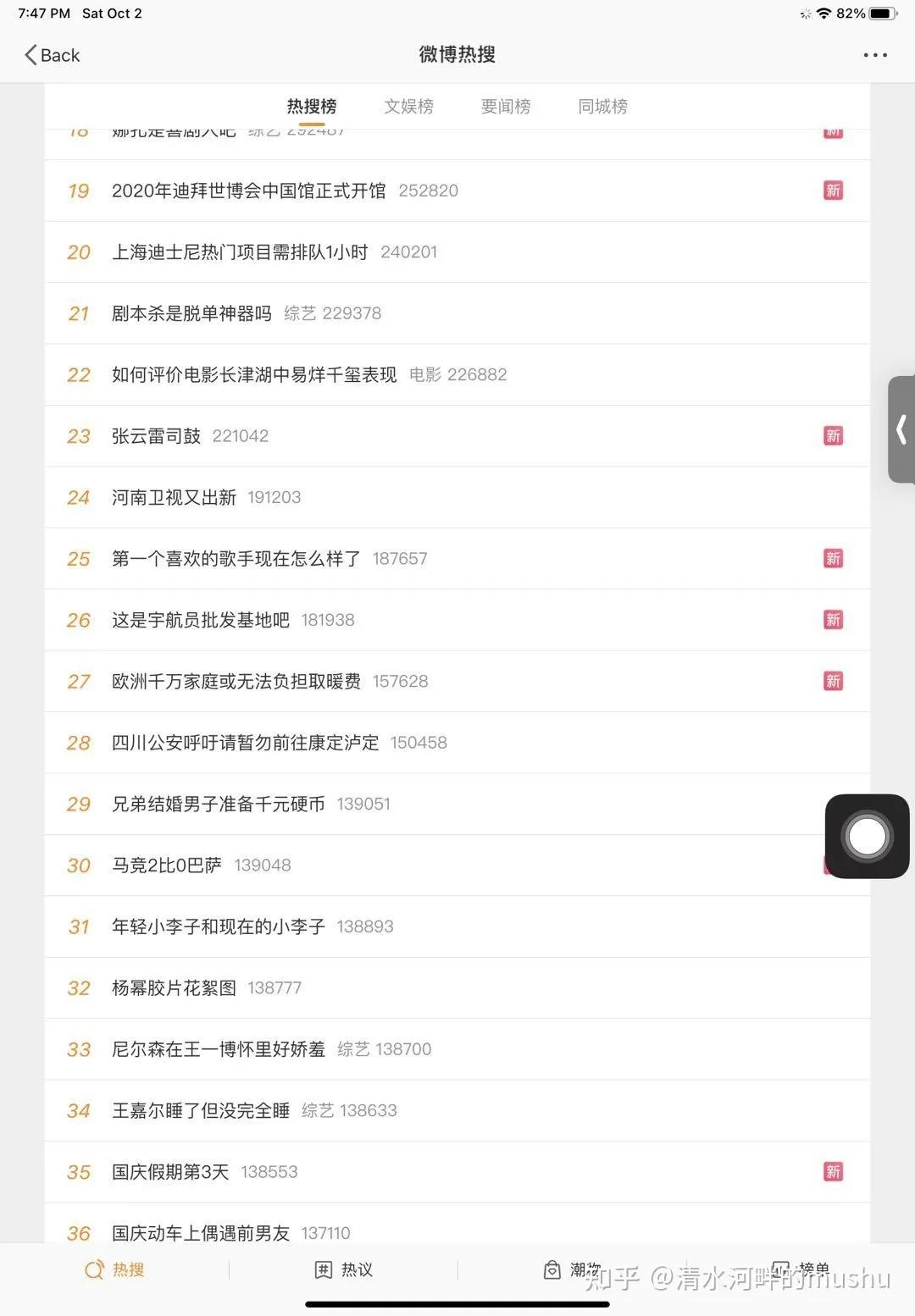The image size is (915, 1316).
Task: Open topic 剧本杀是脱单神器吗
Action: click(x=191, y=313)
